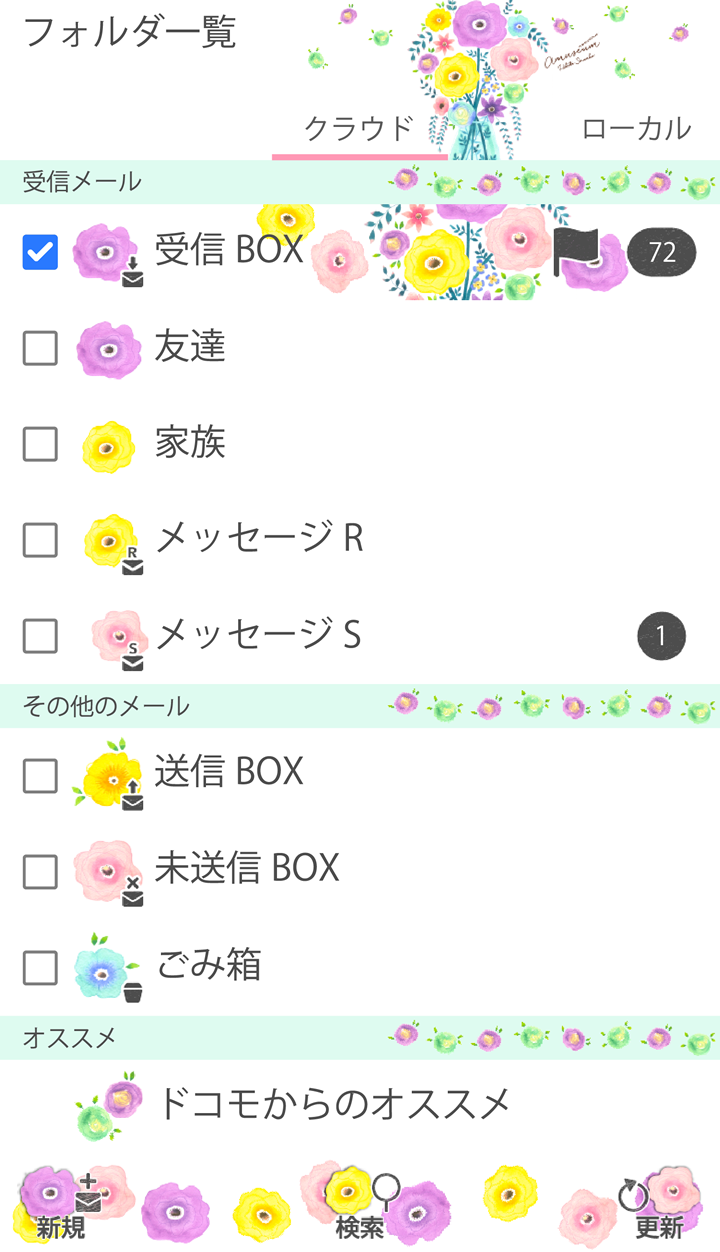The image size is (720, 1252).
Task: Check the 家族 folder checkbox
Action: [x=40, y=444]
